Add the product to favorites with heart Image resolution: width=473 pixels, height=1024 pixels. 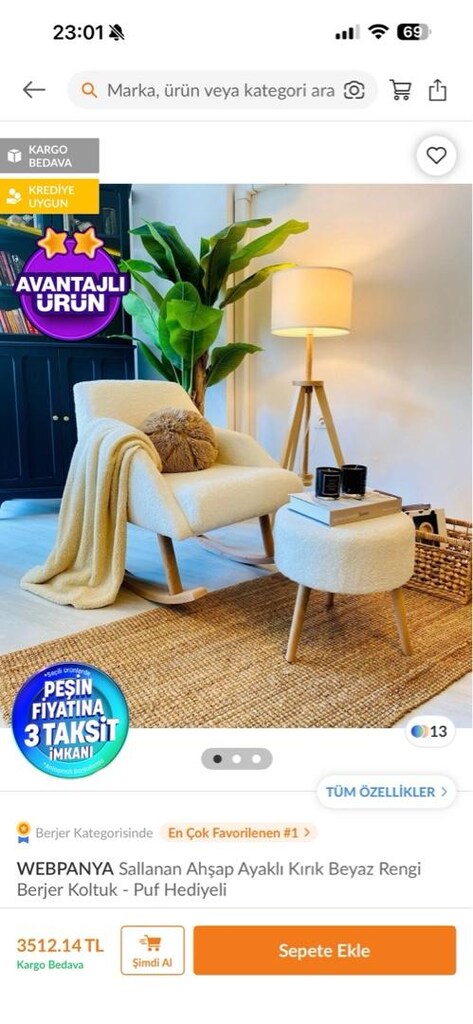[x=436, y=155]
